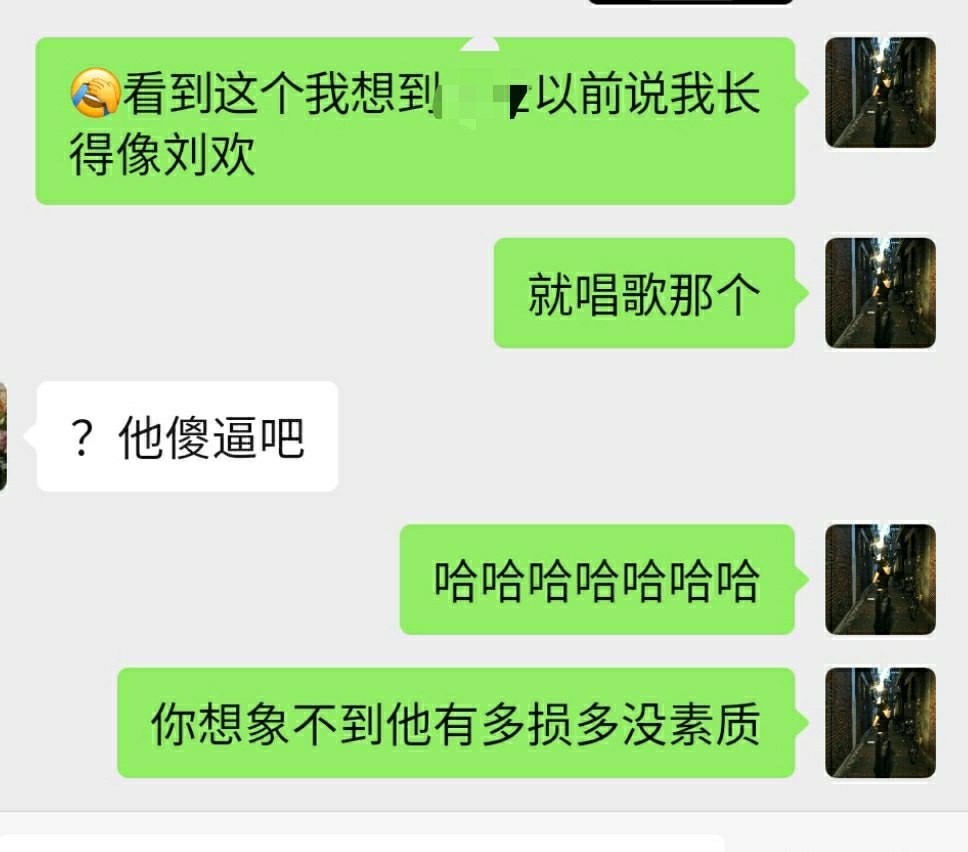Open sender's avatar beside the 刘欢 message
968x852 pixels.
click(880, 93)
